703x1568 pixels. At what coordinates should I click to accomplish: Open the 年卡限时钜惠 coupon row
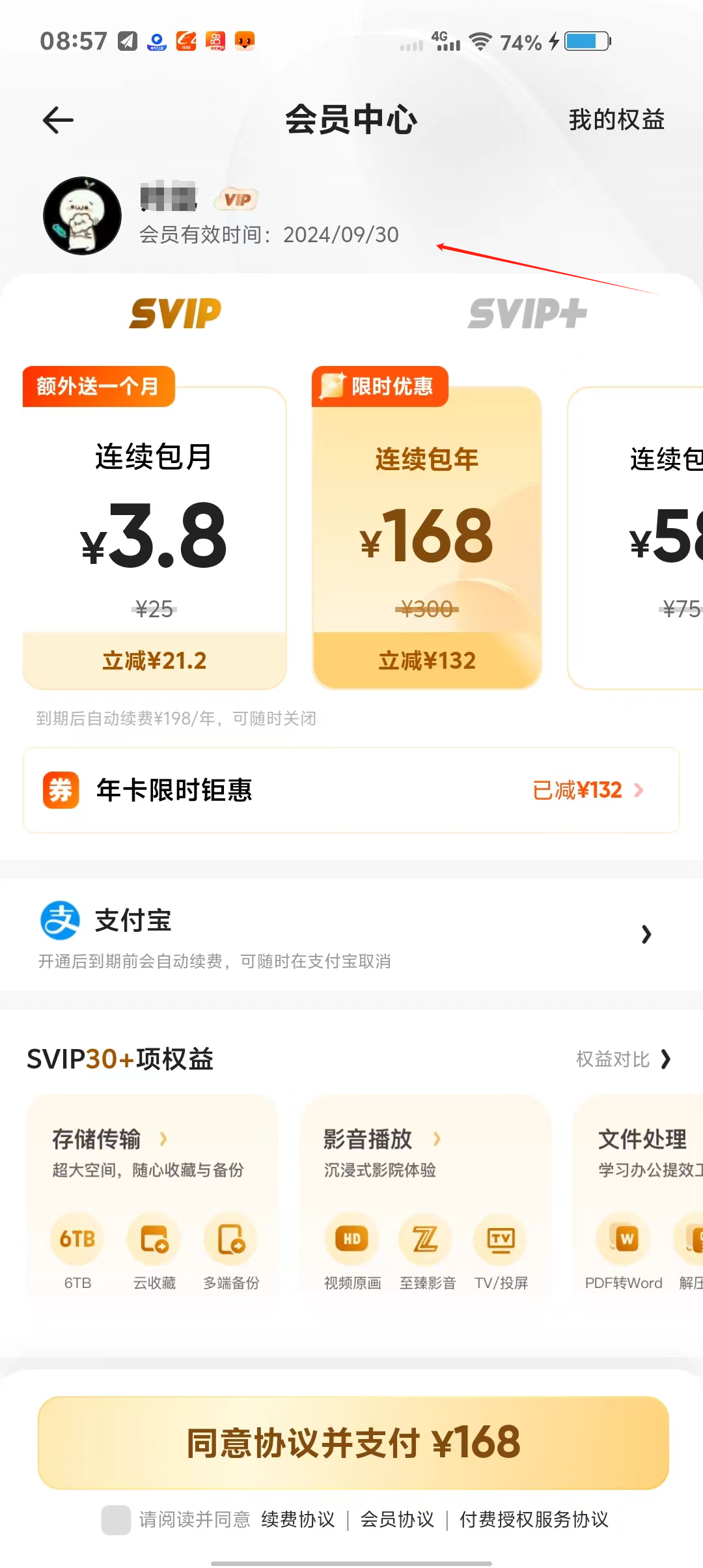pos(351,790)
